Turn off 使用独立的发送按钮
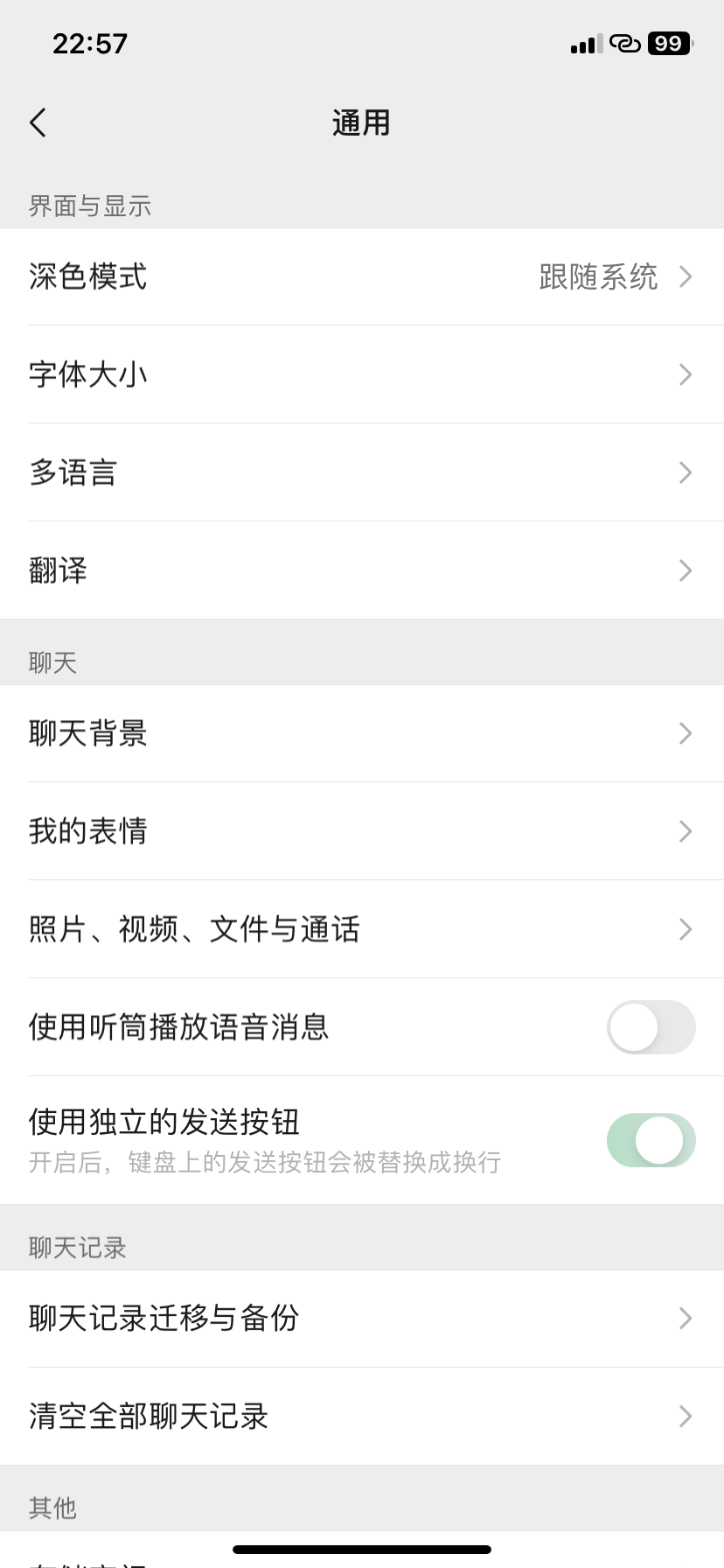Viewport: 724px width, 1568px height. [651, 1140]
